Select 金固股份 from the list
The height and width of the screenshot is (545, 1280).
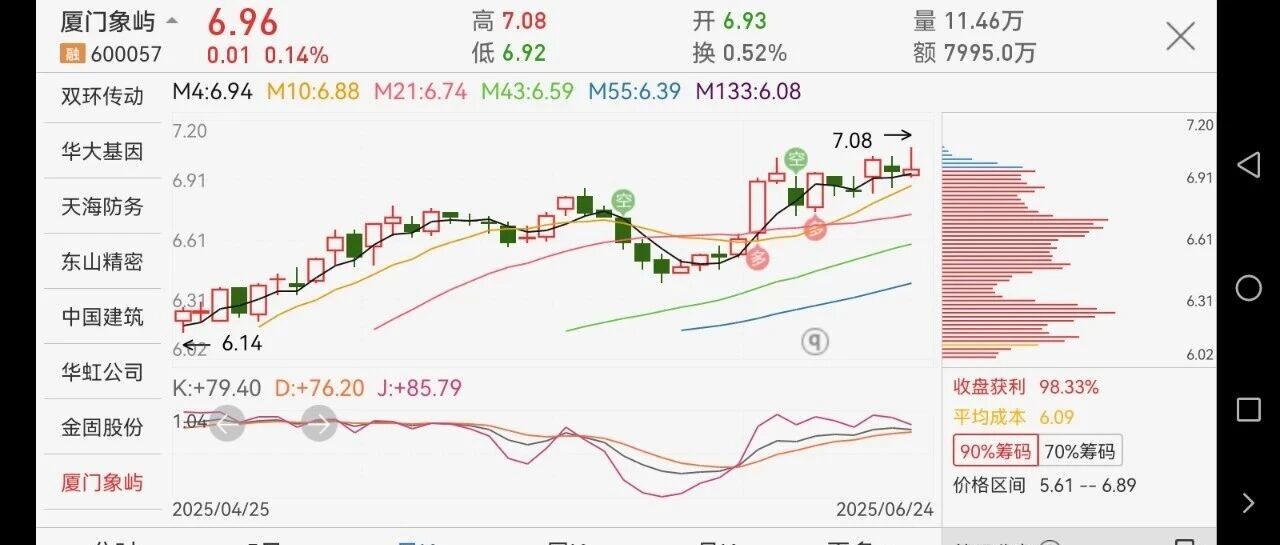(x=102, y=427)
